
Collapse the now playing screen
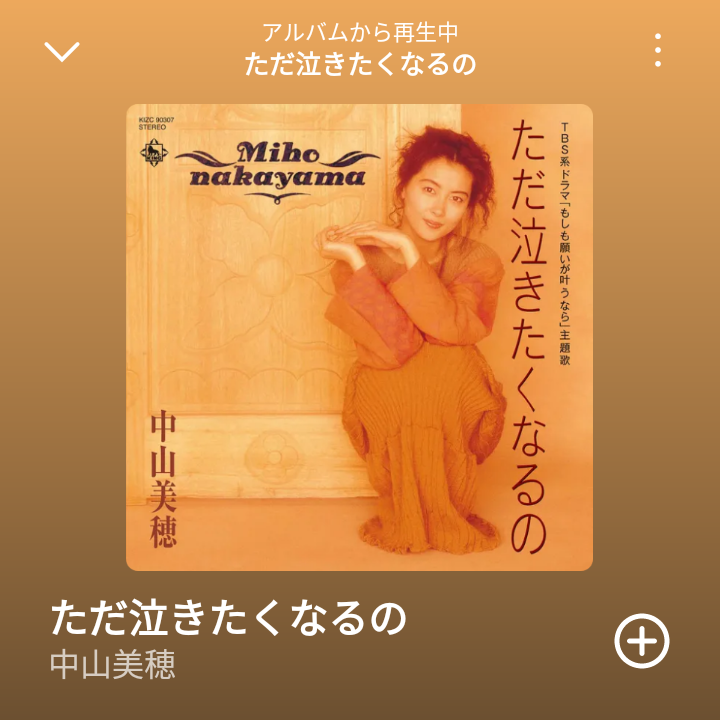click(62, 51)
